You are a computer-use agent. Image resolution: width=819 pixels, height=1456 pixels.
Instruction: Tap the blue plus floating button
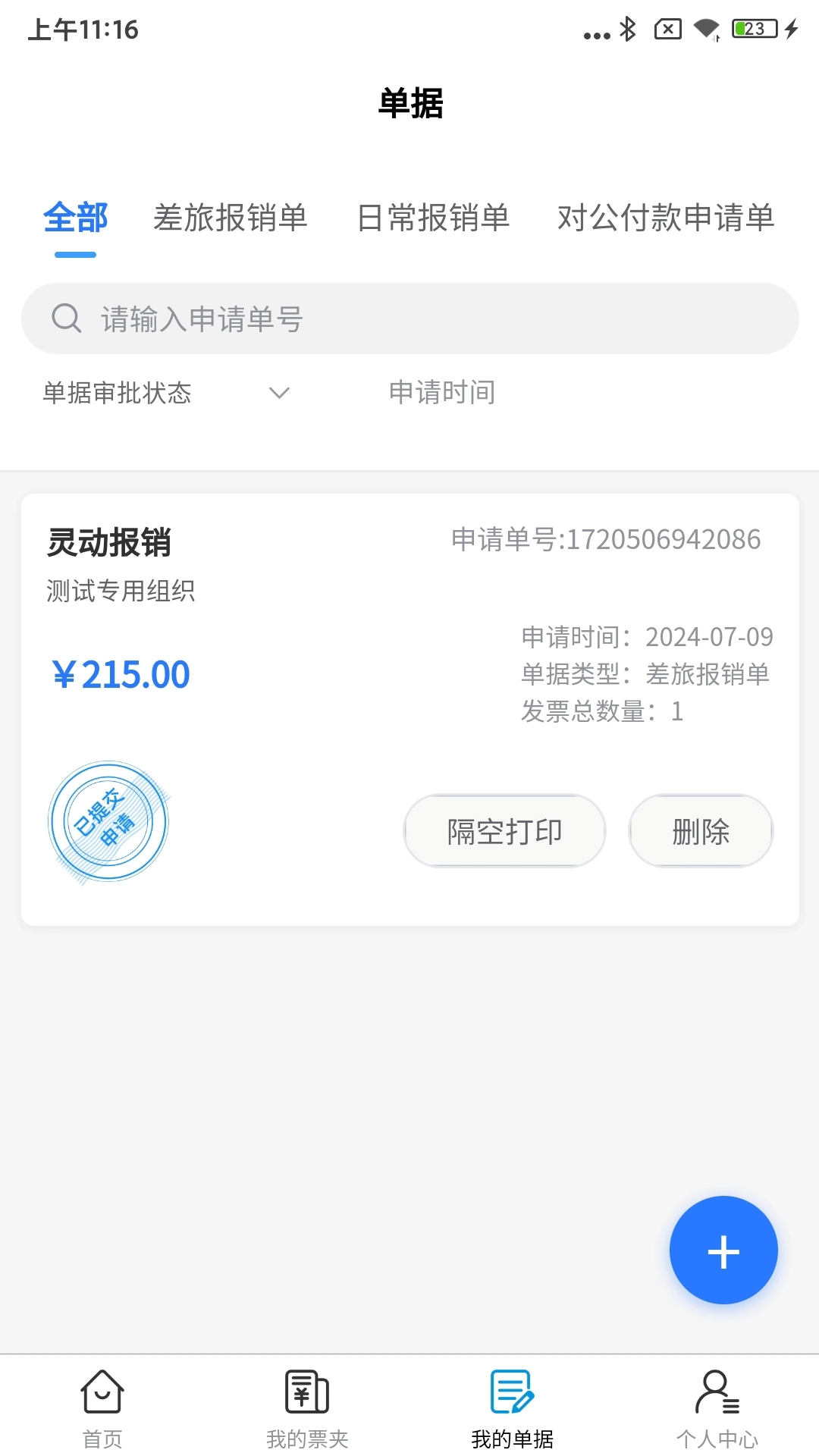click(723, 1250)
